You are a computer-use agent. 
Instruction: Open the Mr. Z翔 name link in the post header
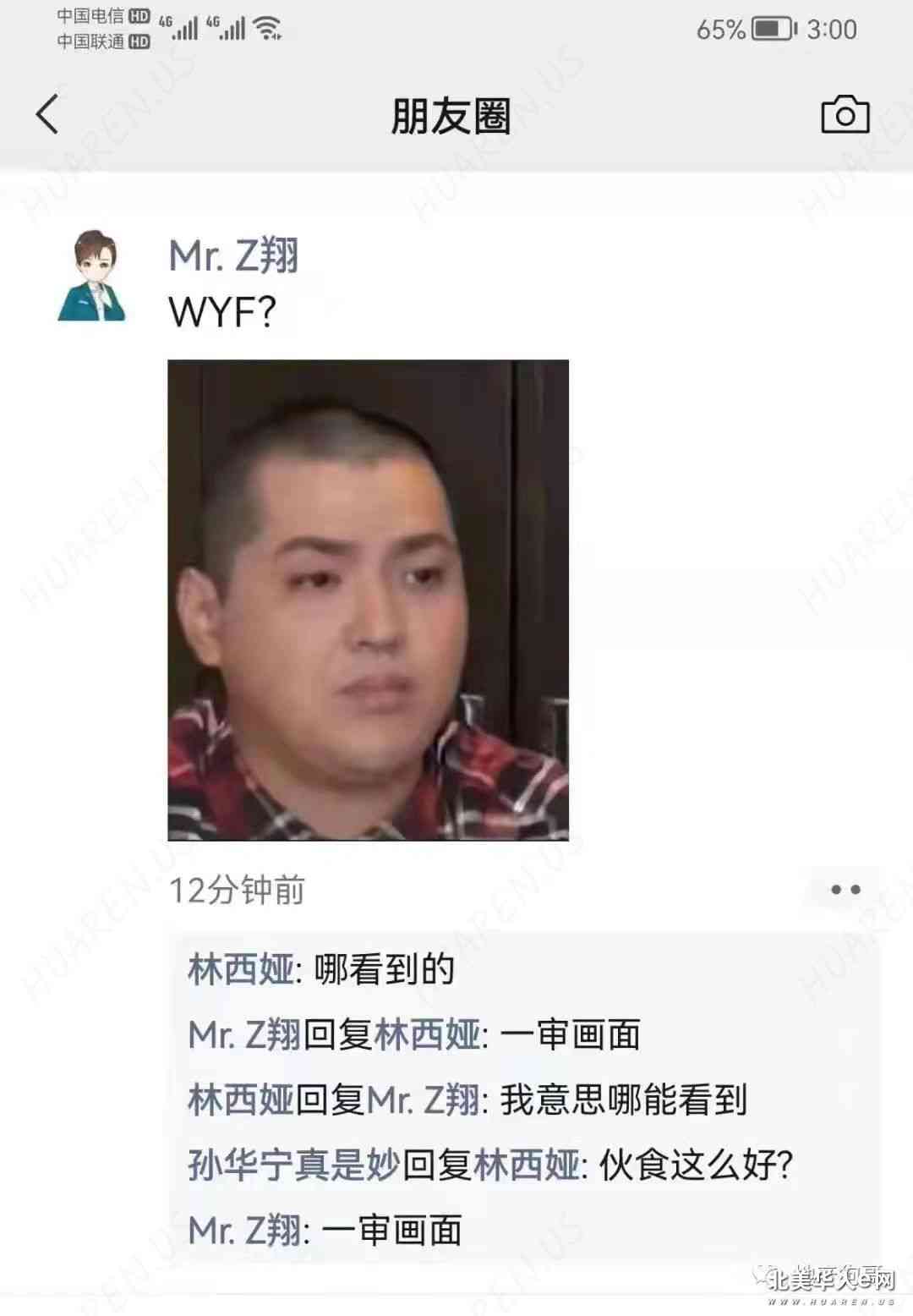tap(234, 255)
